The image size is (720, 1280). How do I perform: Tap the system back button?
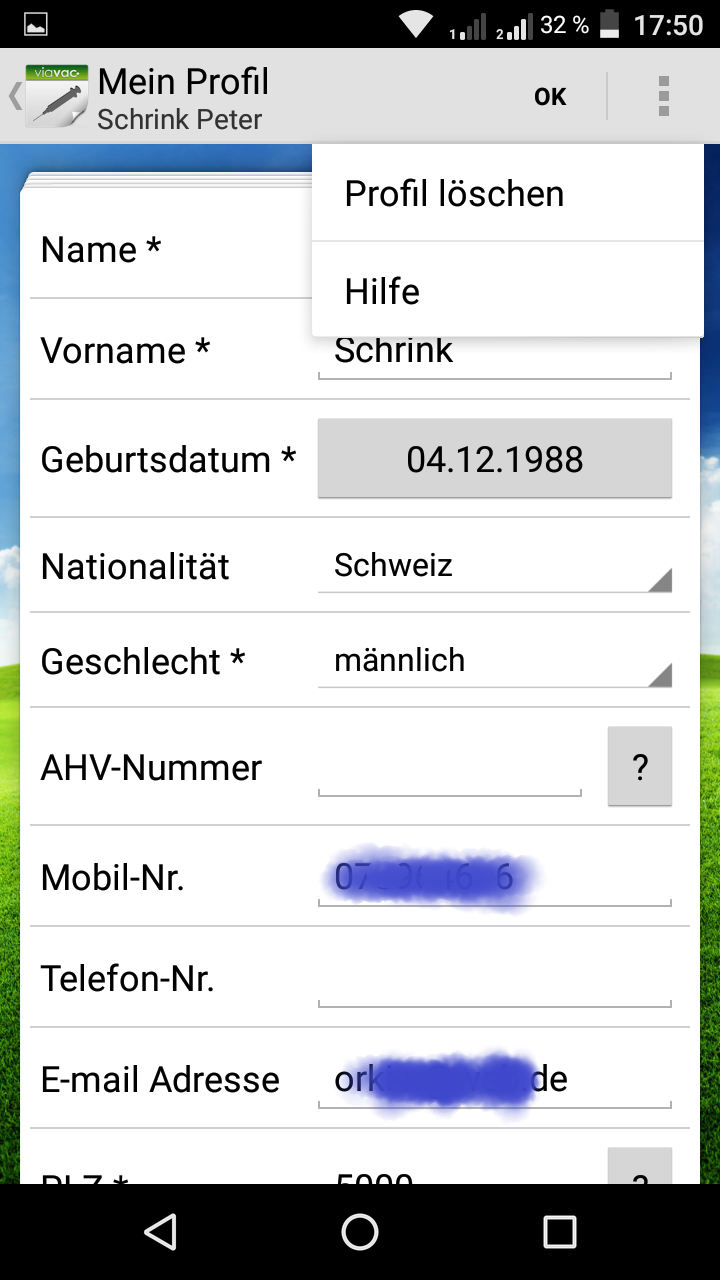click(160, 1232)
